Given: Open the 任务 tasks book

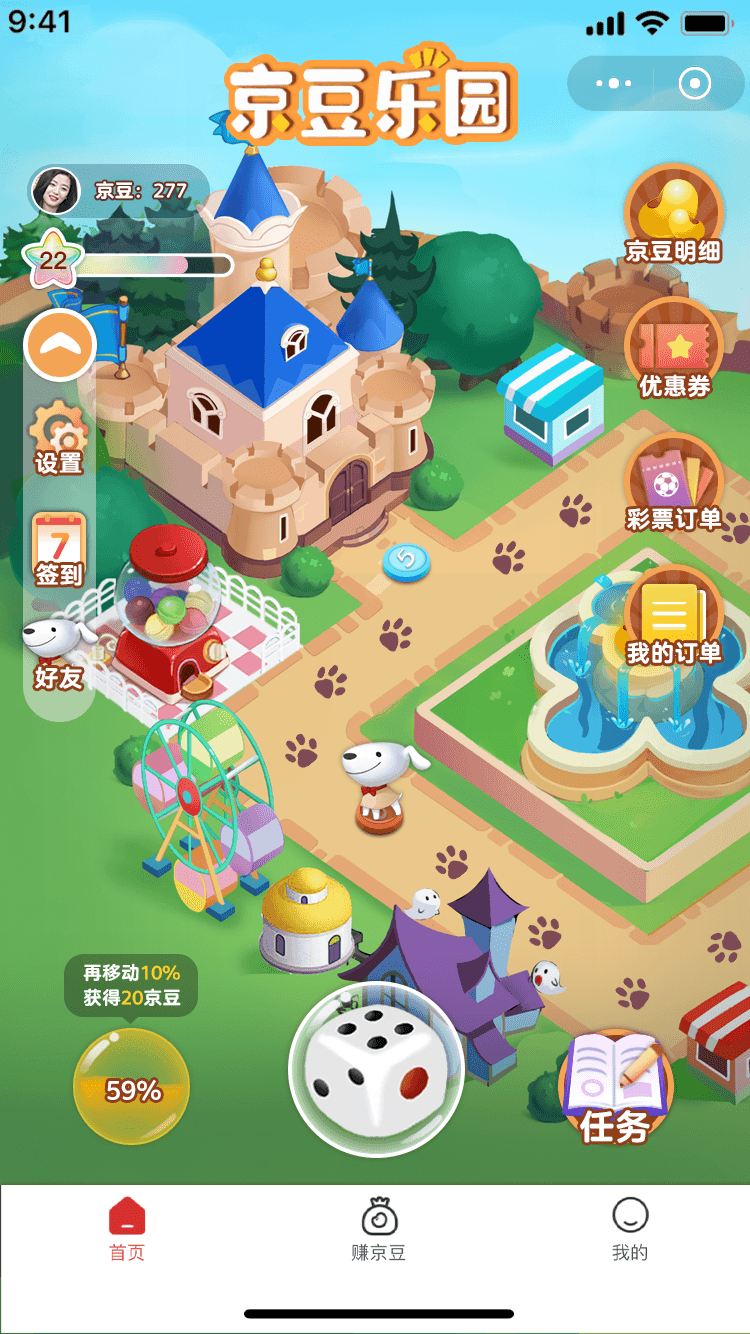Looking at the screenshot, I should pos(616,1090).
